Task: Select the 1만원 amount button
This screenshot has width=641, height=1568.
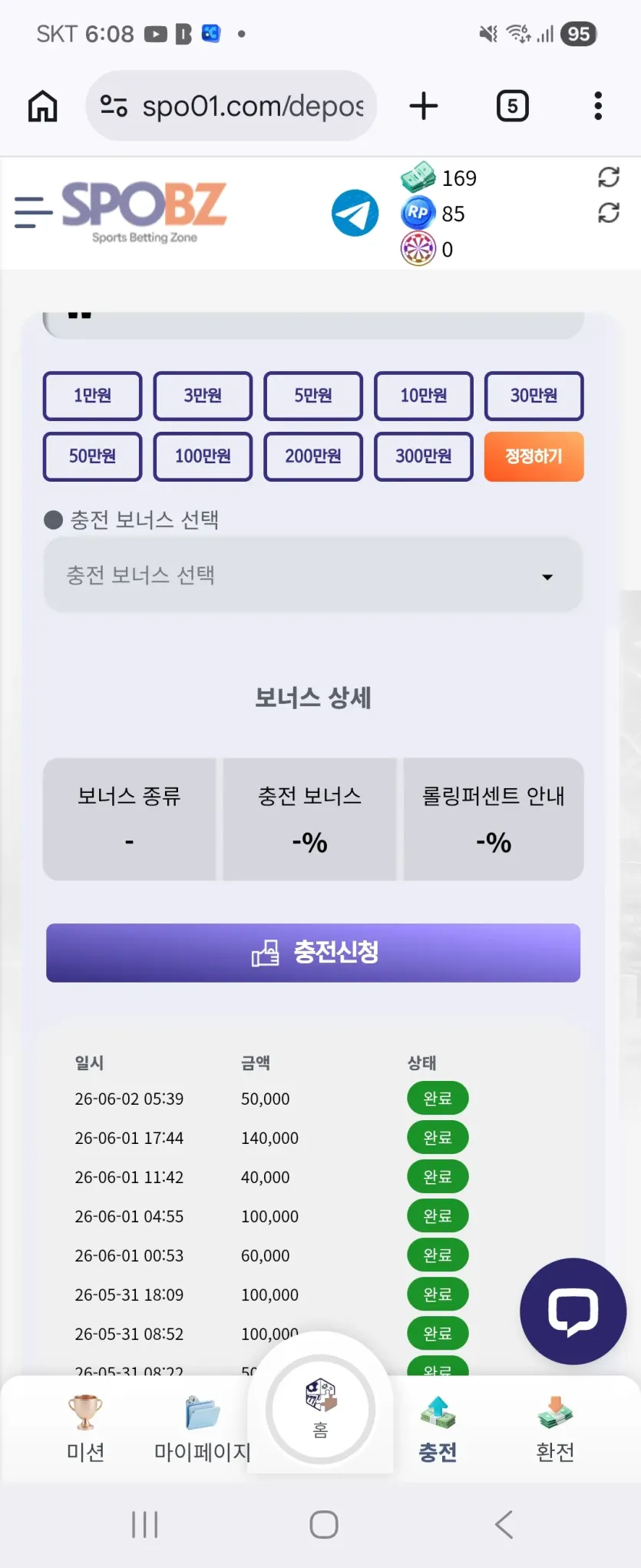Action: click(93, 396)
